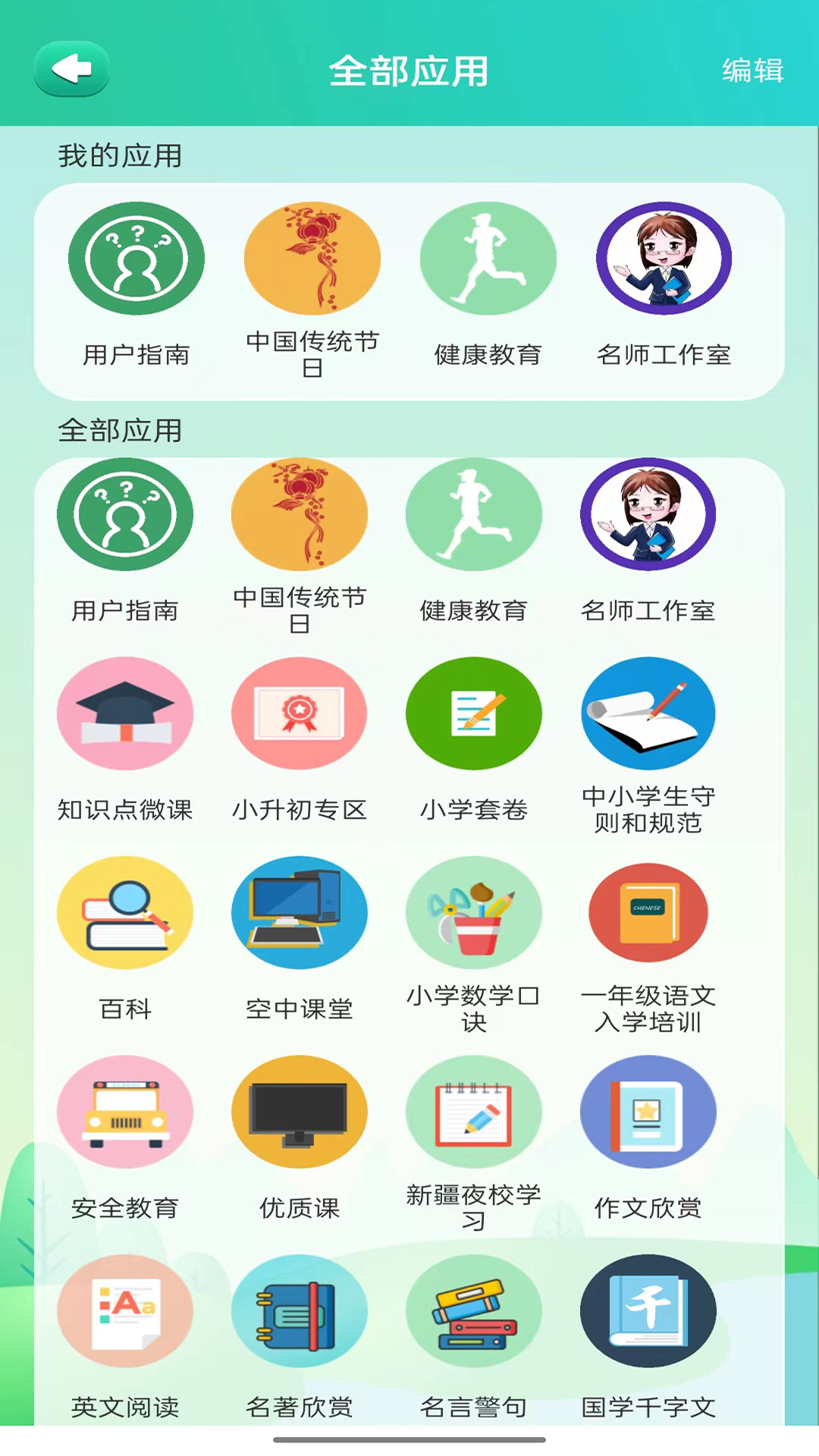Launch 优质课 monitor icon

pos(300,1112)
